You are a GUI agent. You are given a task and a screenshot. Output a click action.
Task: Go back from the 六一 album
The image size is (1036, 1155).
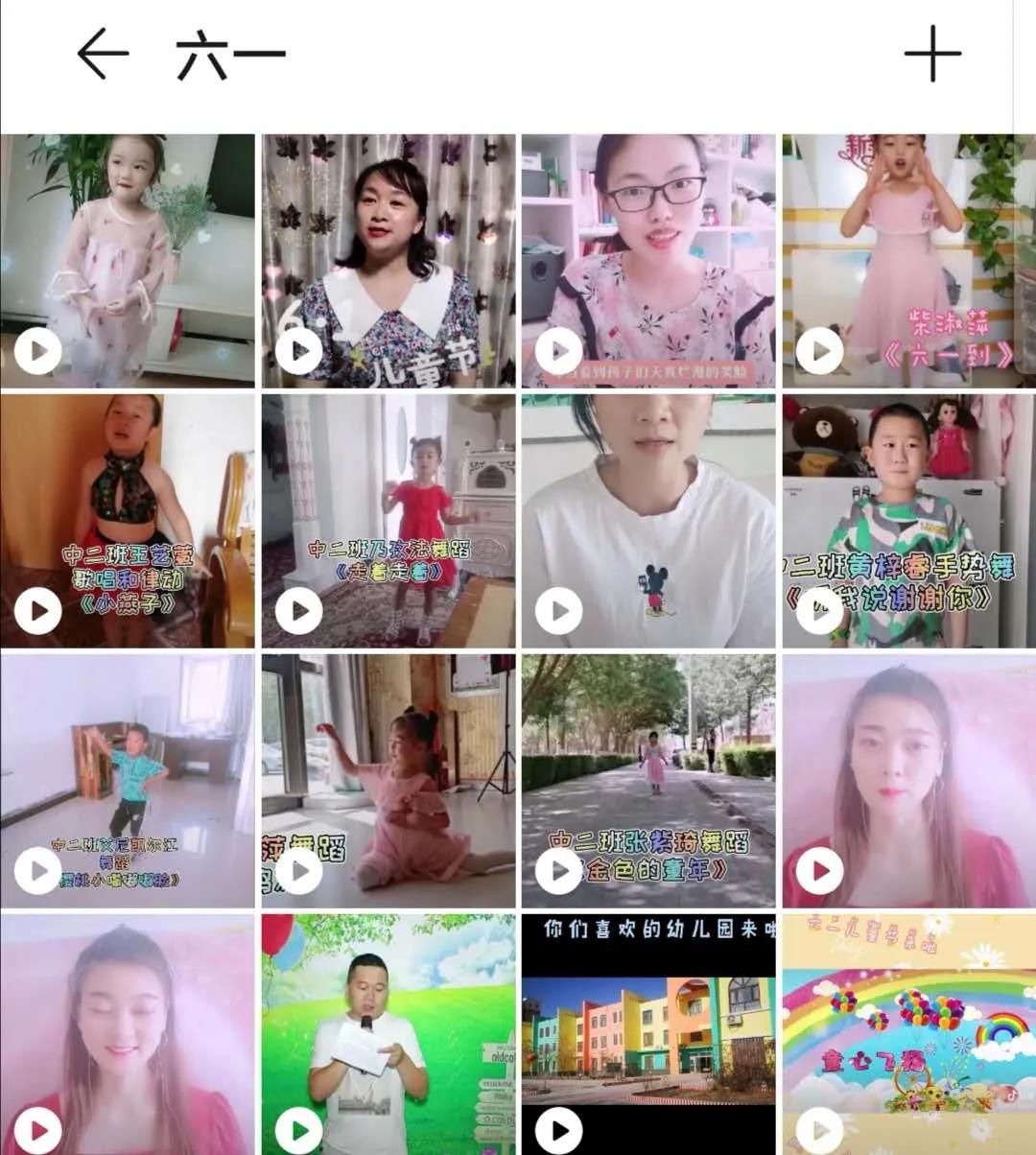(x=103, y=54)
